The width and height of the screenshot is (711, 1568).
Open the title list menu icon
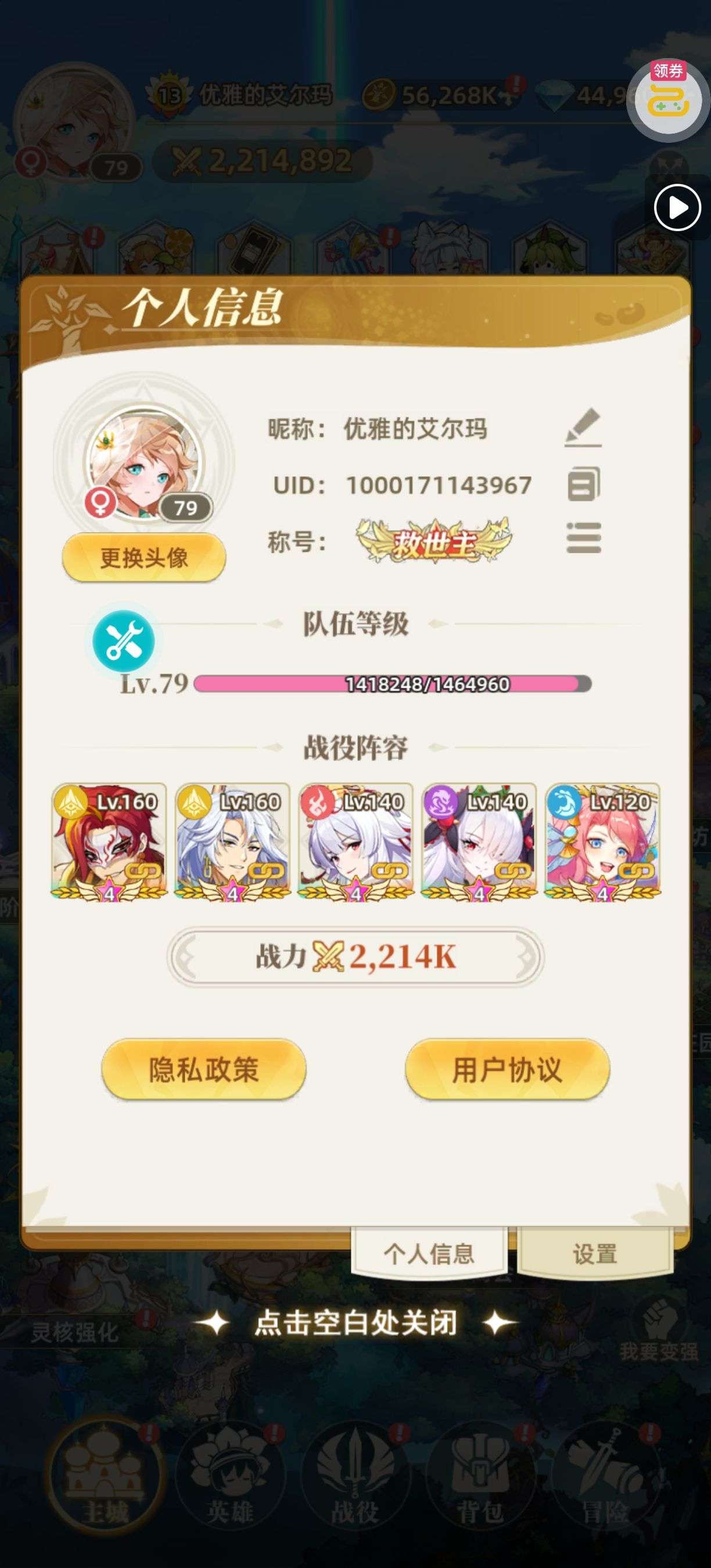tap(584, 538)
